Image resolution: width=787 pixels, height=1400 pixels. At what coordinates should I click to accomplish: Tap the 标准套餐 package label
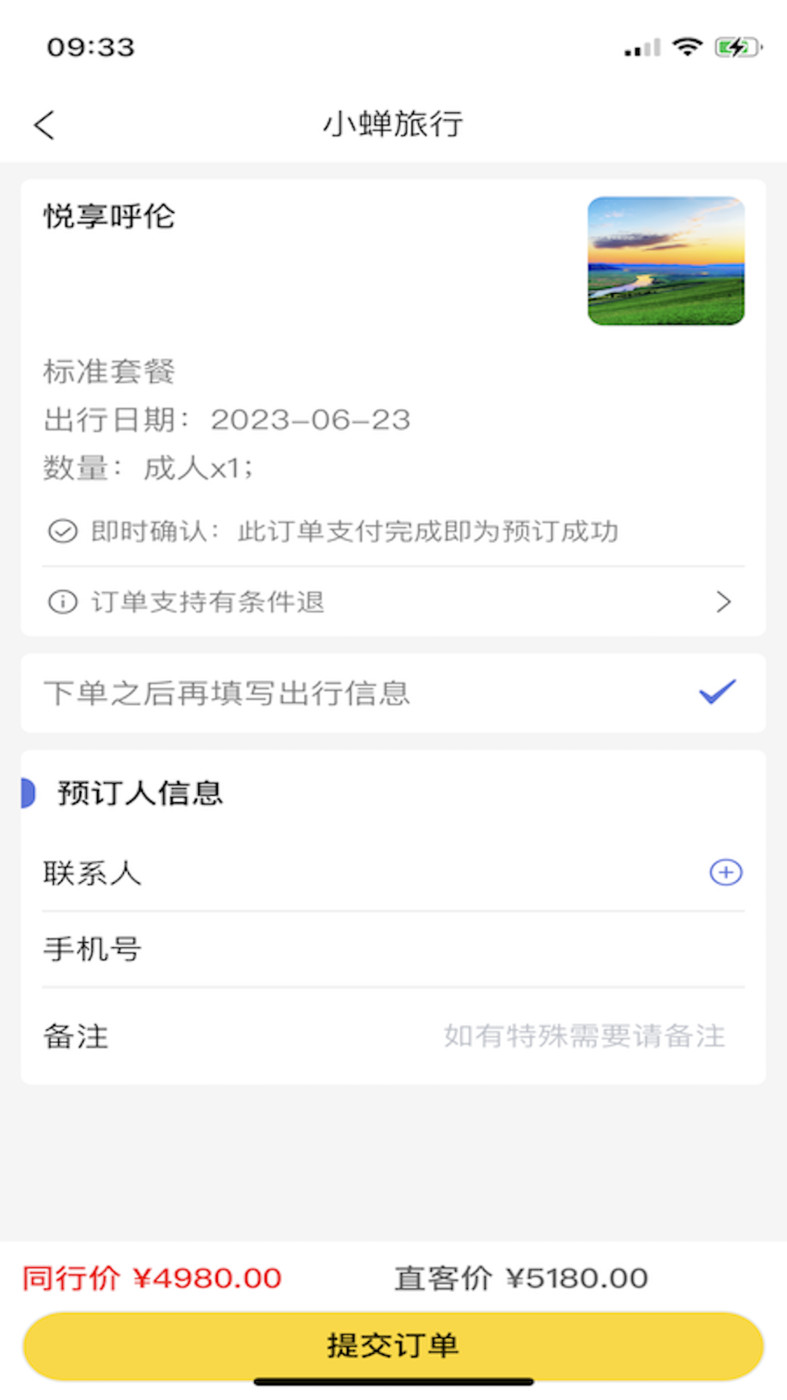pos(108,371)
